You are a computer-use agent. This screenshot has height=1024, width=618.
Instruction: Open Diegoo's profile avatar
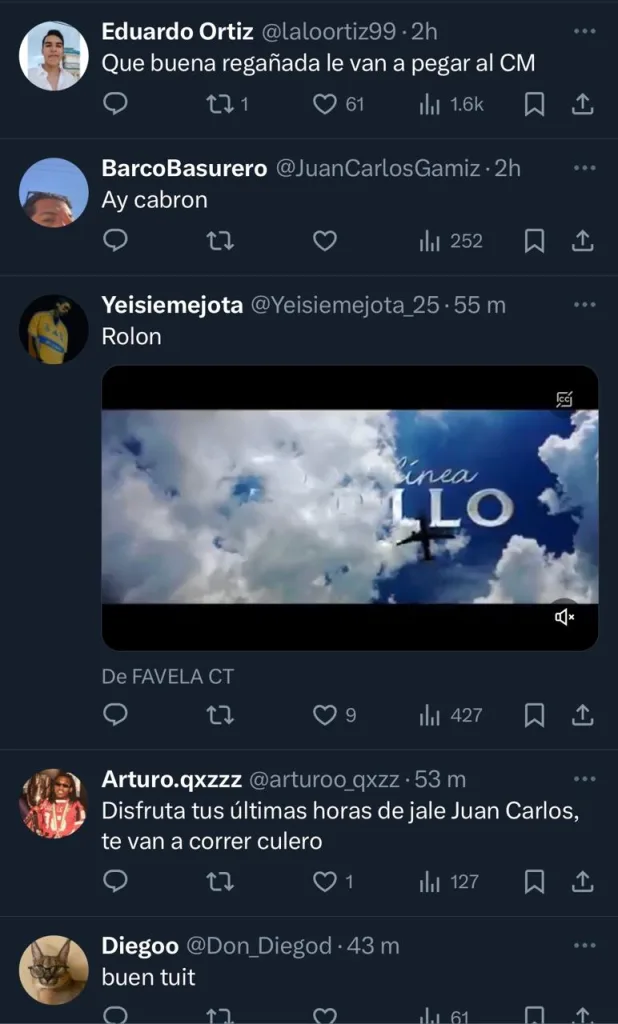(x=54, y=970)
